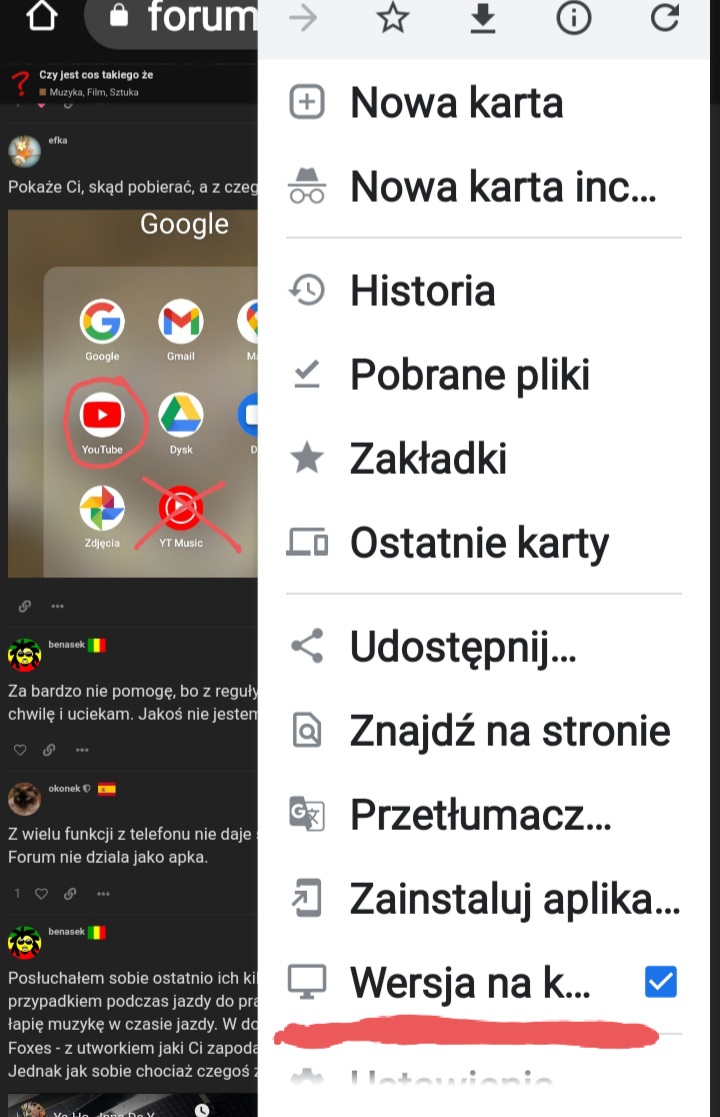Screen dimensions: 720x1117
Task: Open Historia
Action: (x=422, y=291)
